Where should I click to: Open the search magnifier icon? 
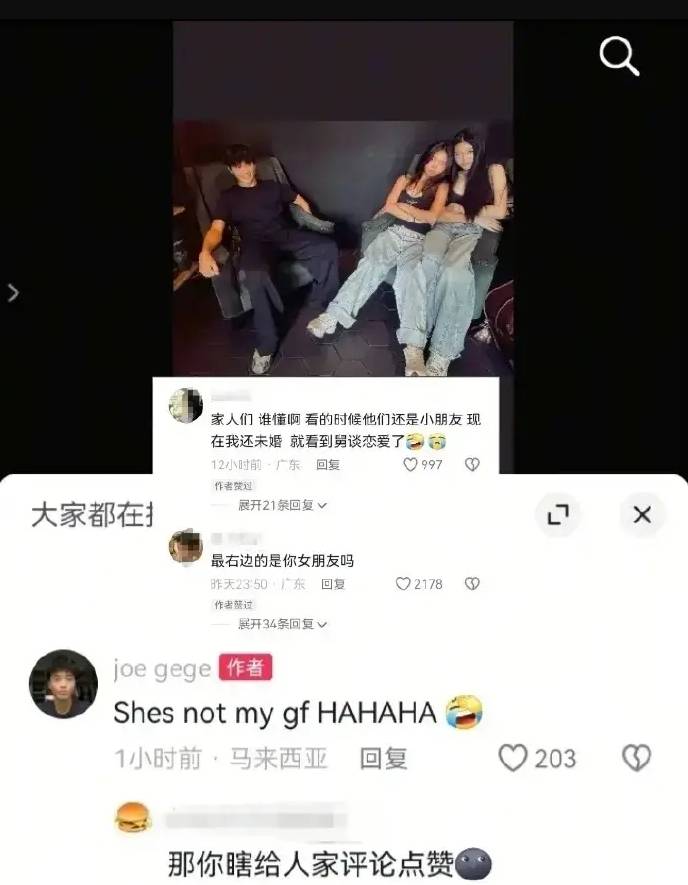pos(619,57)
